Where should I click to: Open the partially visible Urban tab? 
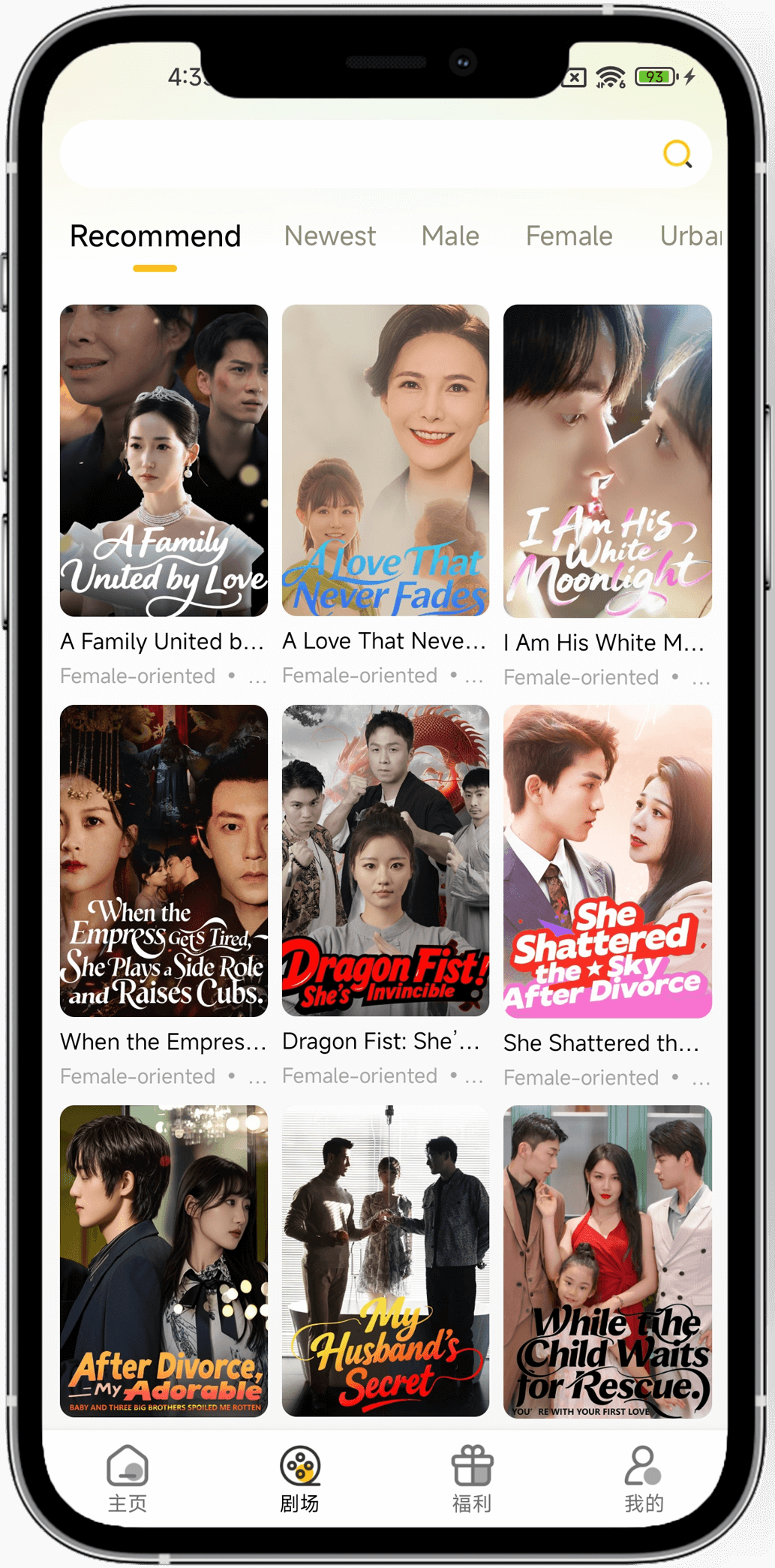tap(690, 236)
